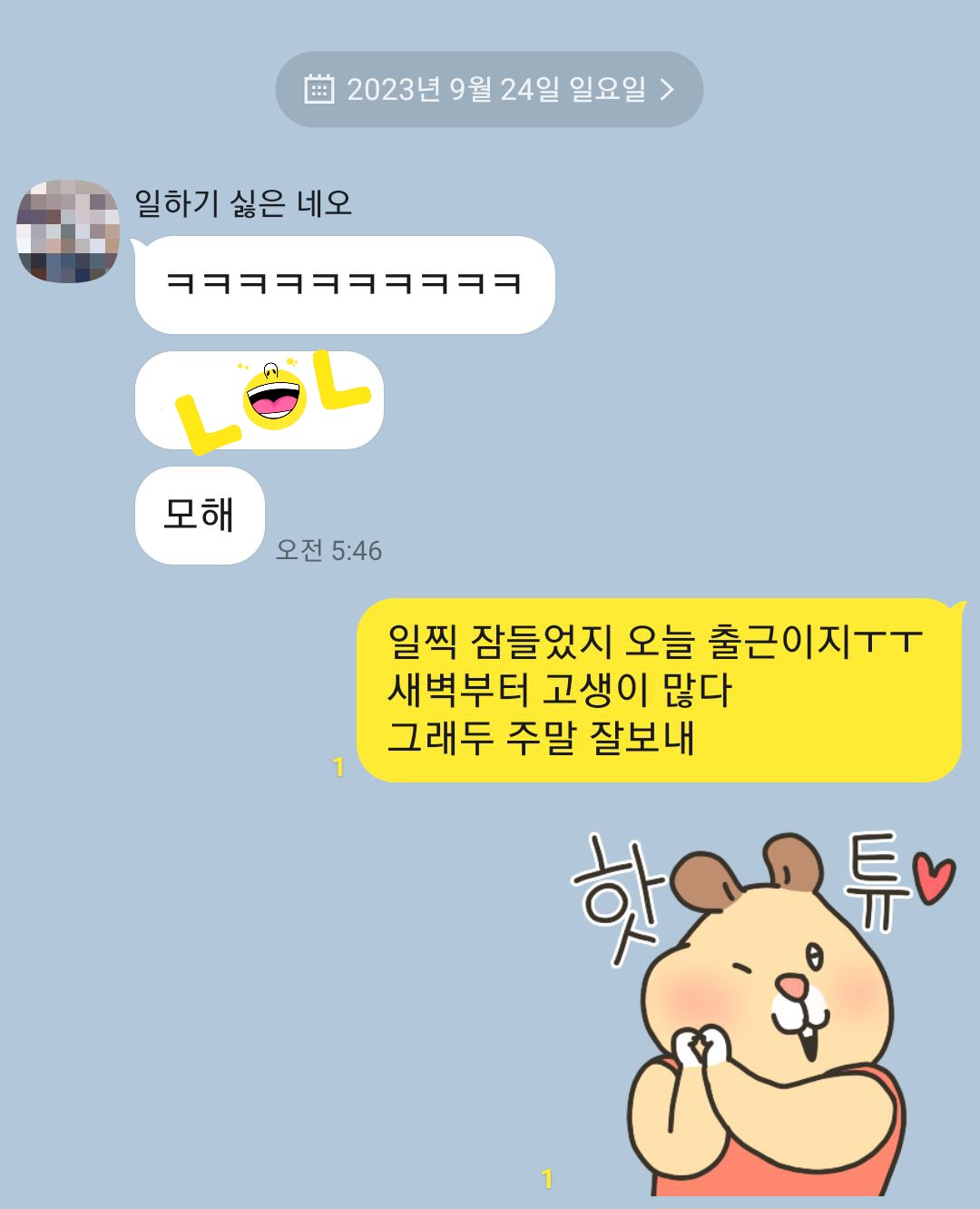Open the 2023년 9월 24일 date picker
This screenshot has height=1209, width=980.
coord(489,89)
